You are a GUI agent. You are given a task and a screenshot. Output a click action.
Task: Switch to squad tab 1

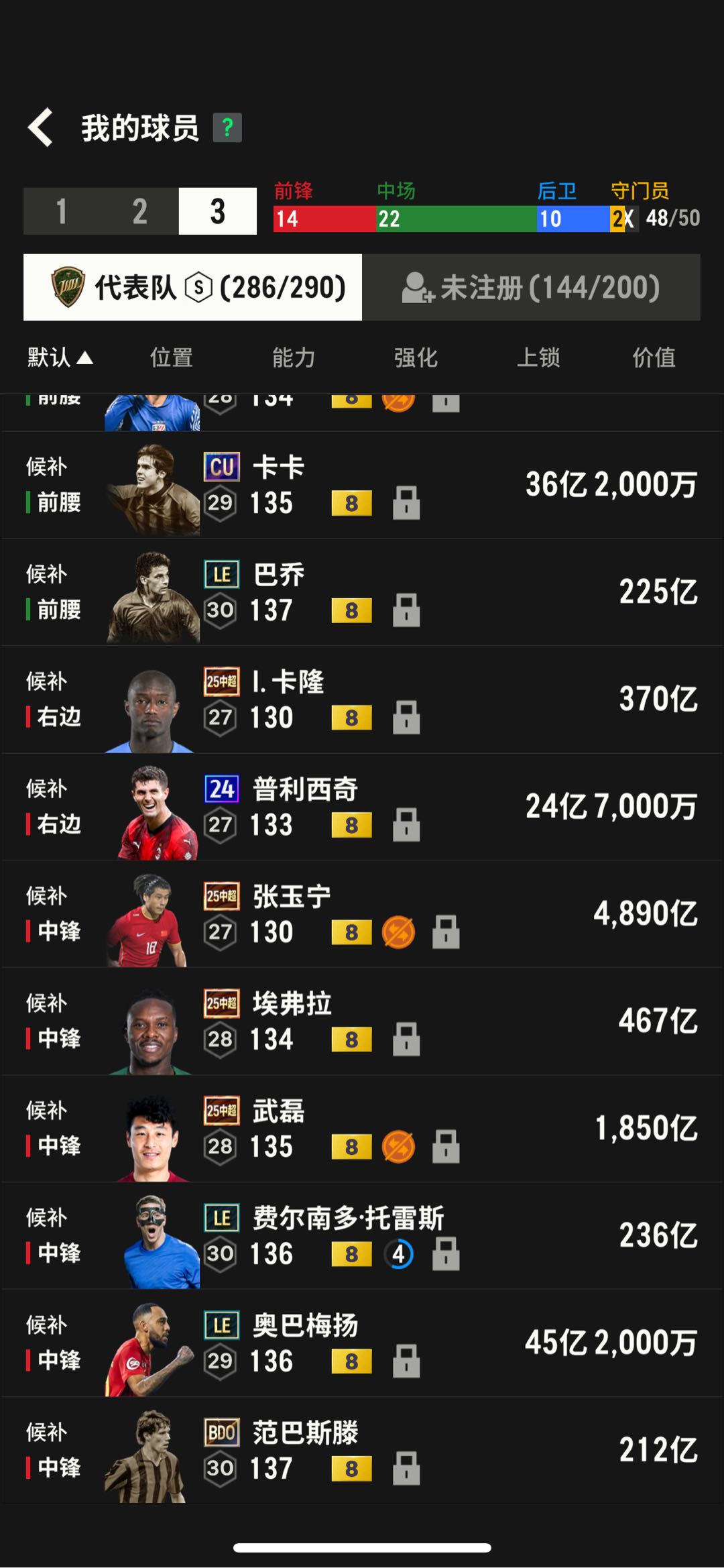62,211
